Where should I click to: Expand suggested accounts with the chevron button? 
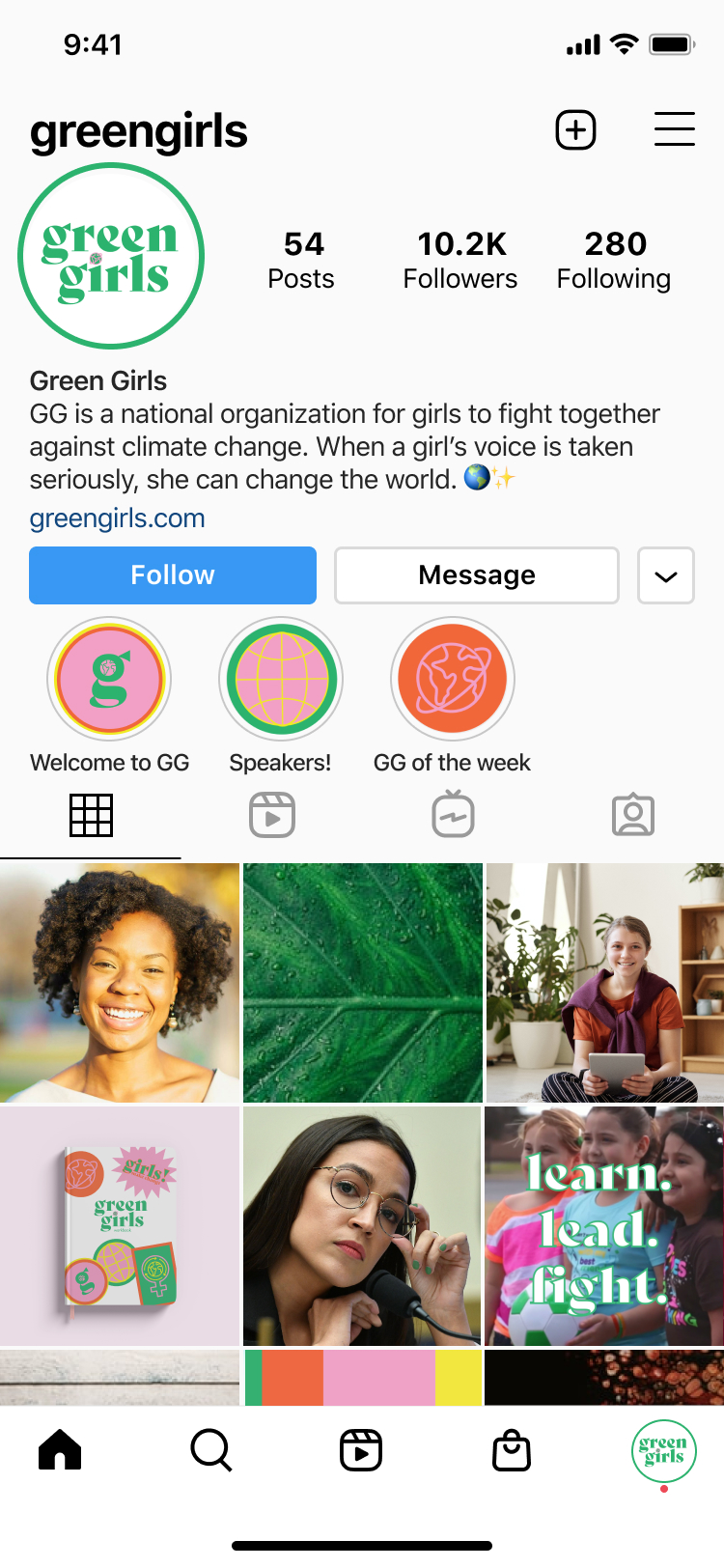666,575
